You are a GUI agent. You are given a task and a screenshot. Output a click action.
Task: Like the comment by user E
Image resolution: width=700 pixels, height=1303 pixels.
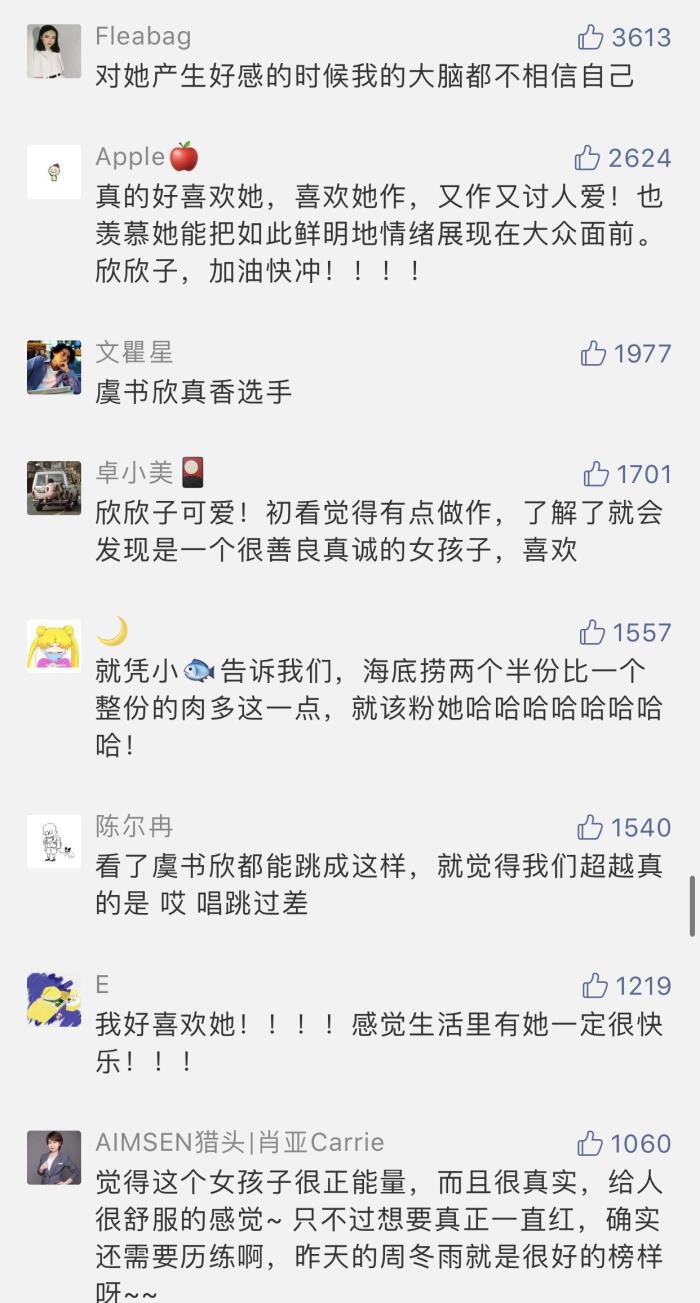(595, 986)
